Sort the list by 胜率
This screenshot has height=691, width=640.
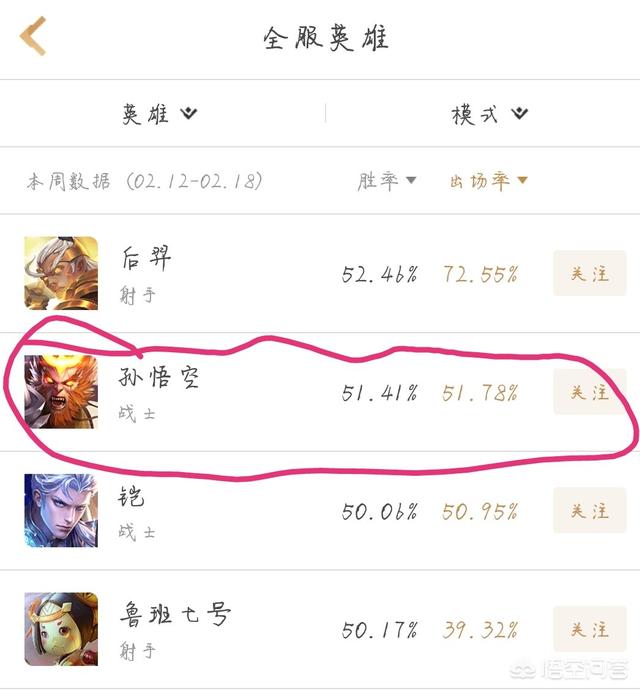click(386, 181)
